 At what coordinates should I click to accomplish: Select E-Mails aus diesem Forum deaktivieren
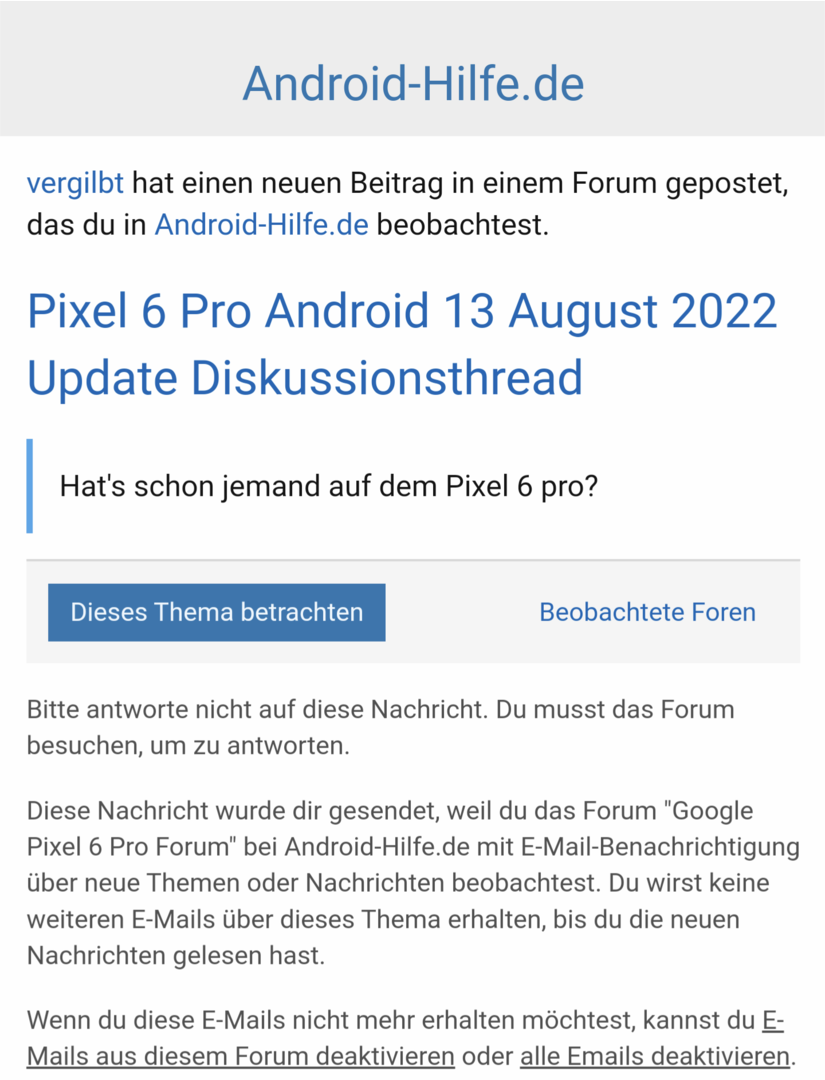coord(240,1056)
